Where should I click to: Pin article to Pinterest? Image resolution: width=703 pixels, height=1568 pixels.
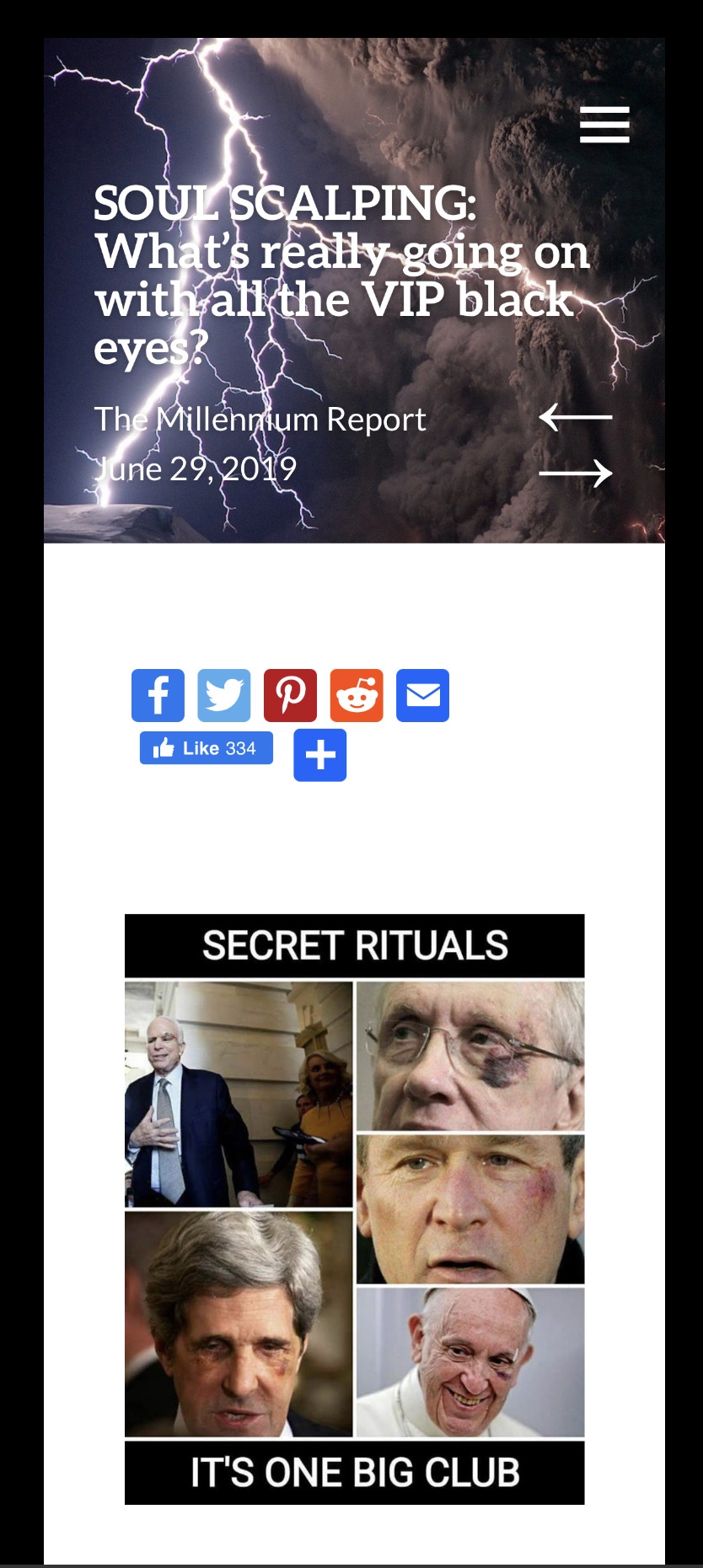[290, 696]
